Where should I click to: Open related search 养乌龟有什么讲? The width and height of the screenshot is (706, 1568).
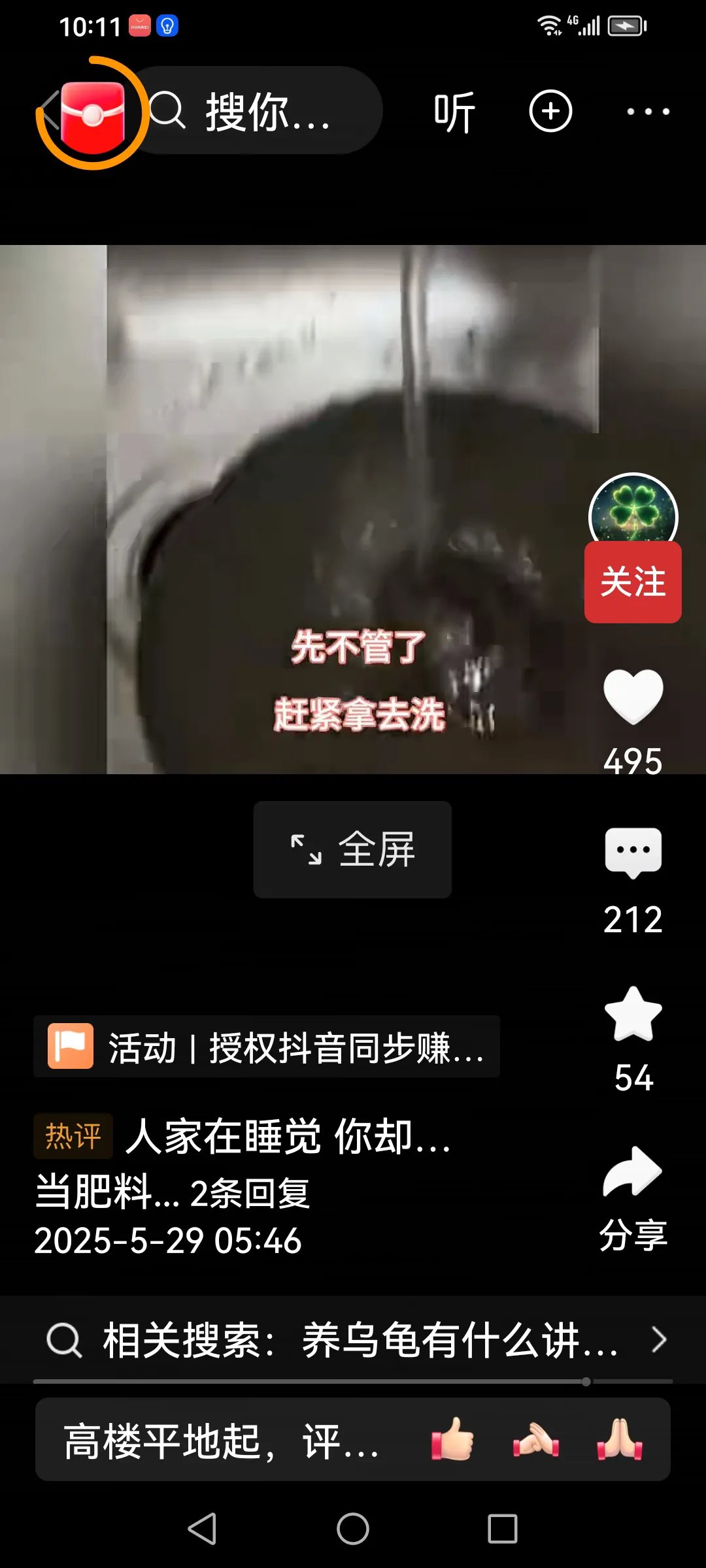(x=353, y=1340)
